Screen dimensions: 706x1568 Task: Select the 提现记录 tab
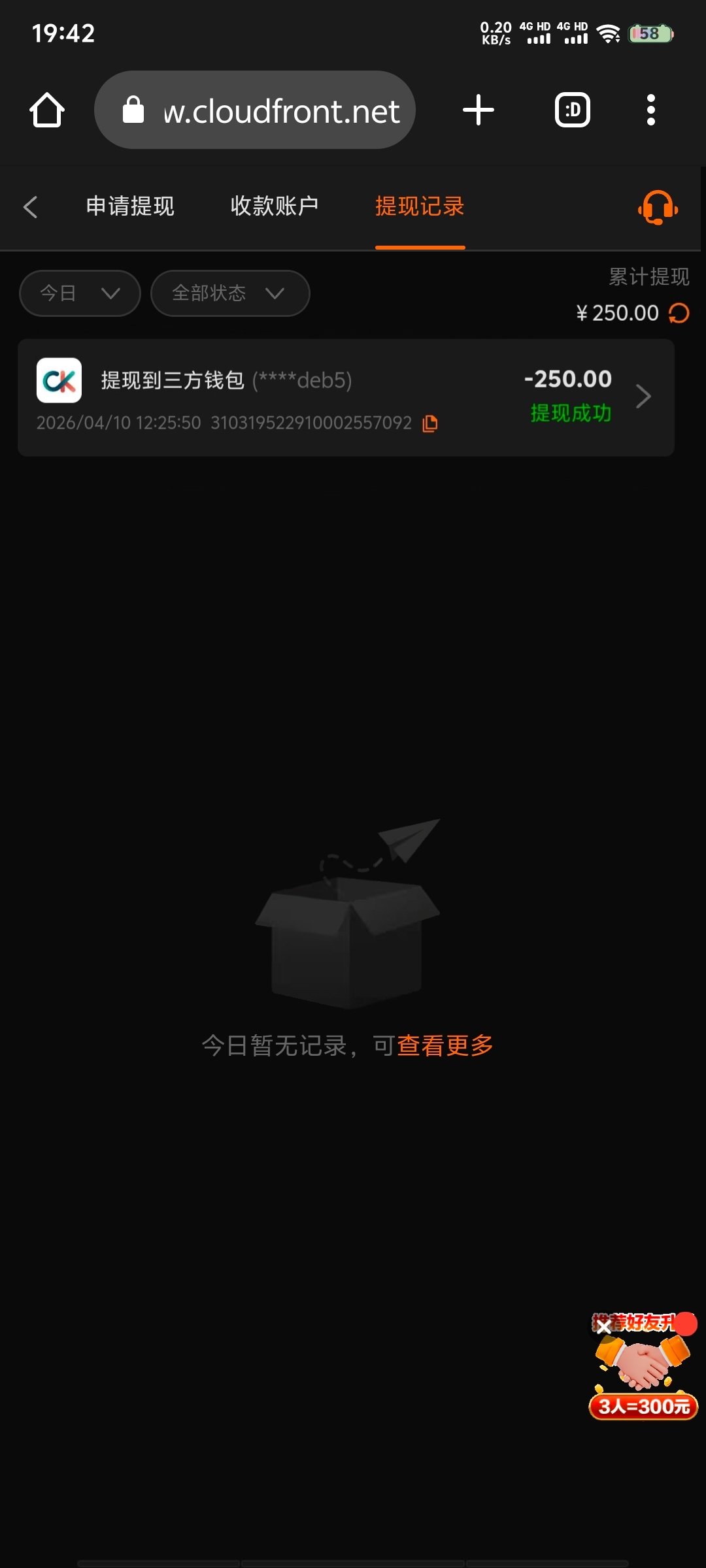(x=420, y=206)
